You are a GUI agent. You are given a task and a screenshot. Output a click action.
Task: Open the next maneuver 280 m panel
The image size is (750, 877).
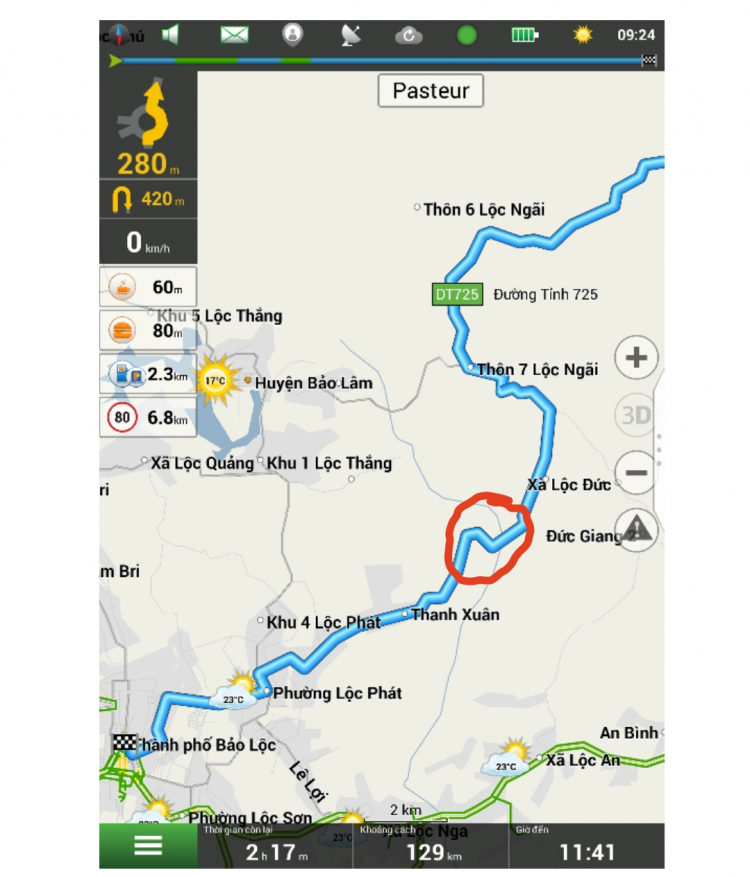coord(148,128)
